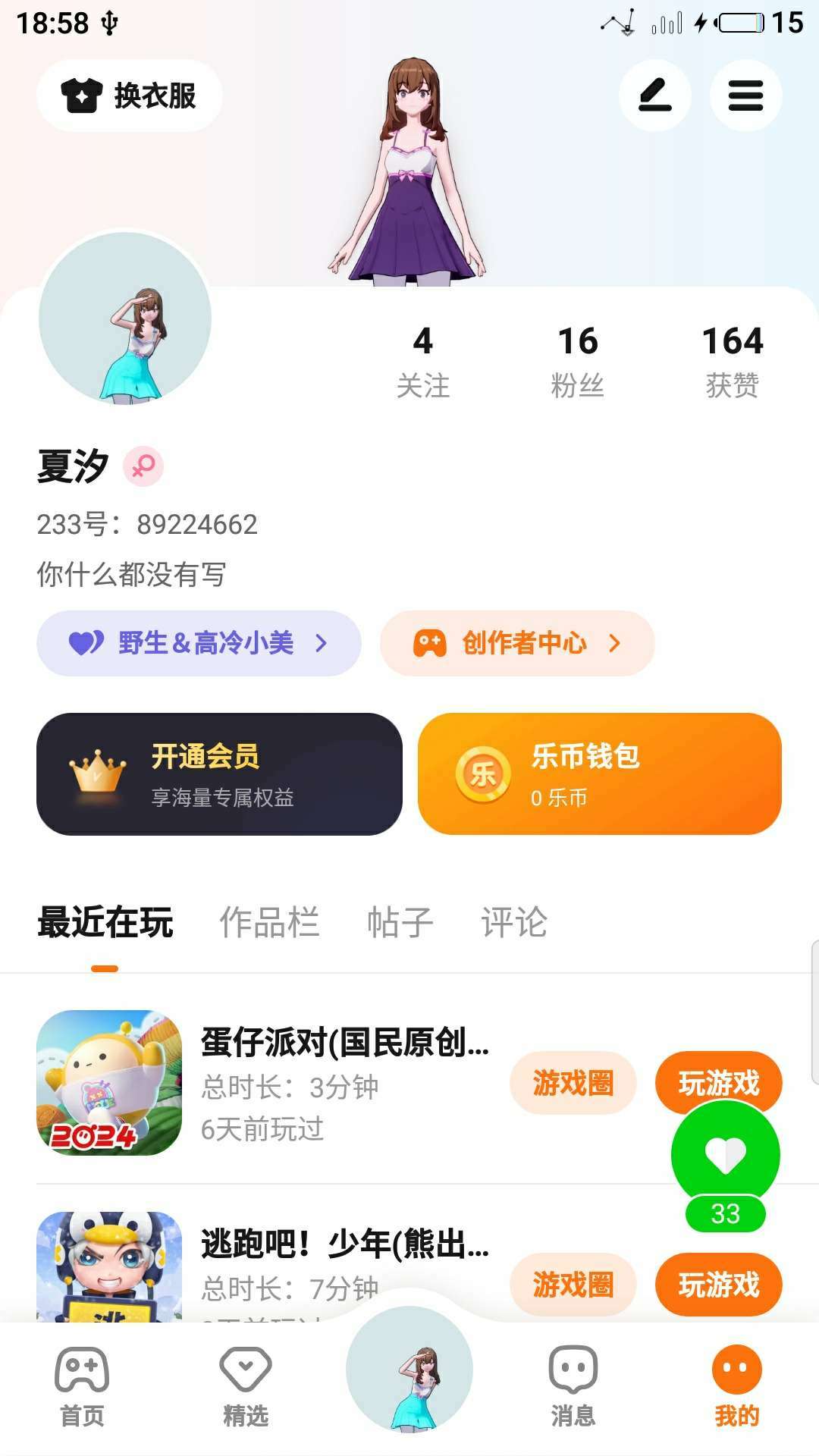Tap 玩游戏 for 逃跑吧！少年
The image size is (819, 1456).
718,1285
